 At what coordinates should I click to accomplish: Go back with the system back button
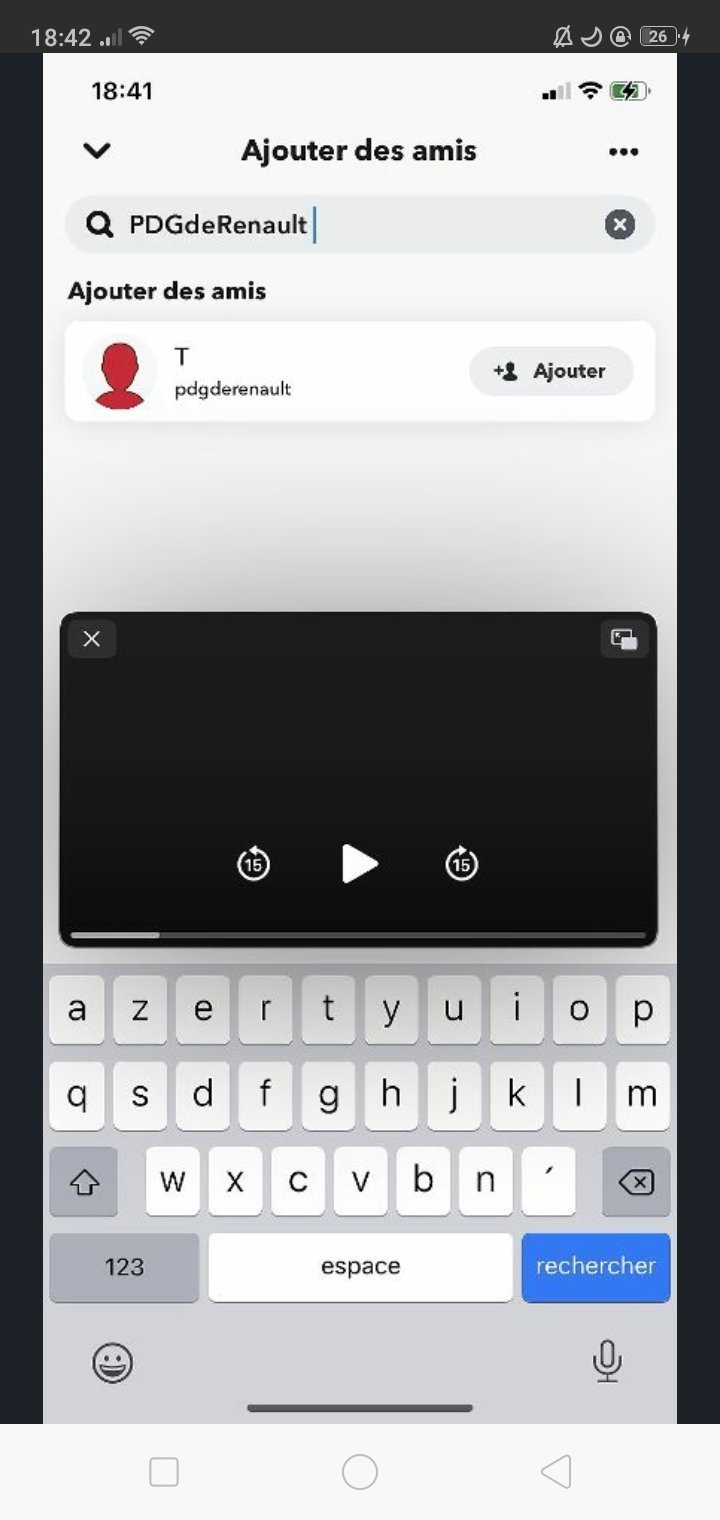coord(556,1472)
